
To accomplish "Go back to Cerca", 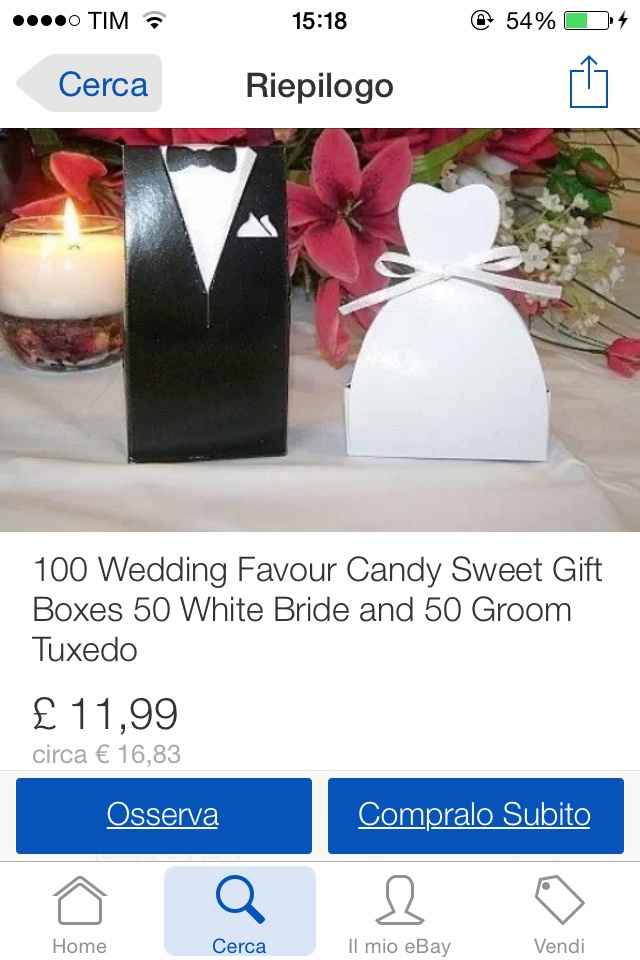I will click(91, 85).
